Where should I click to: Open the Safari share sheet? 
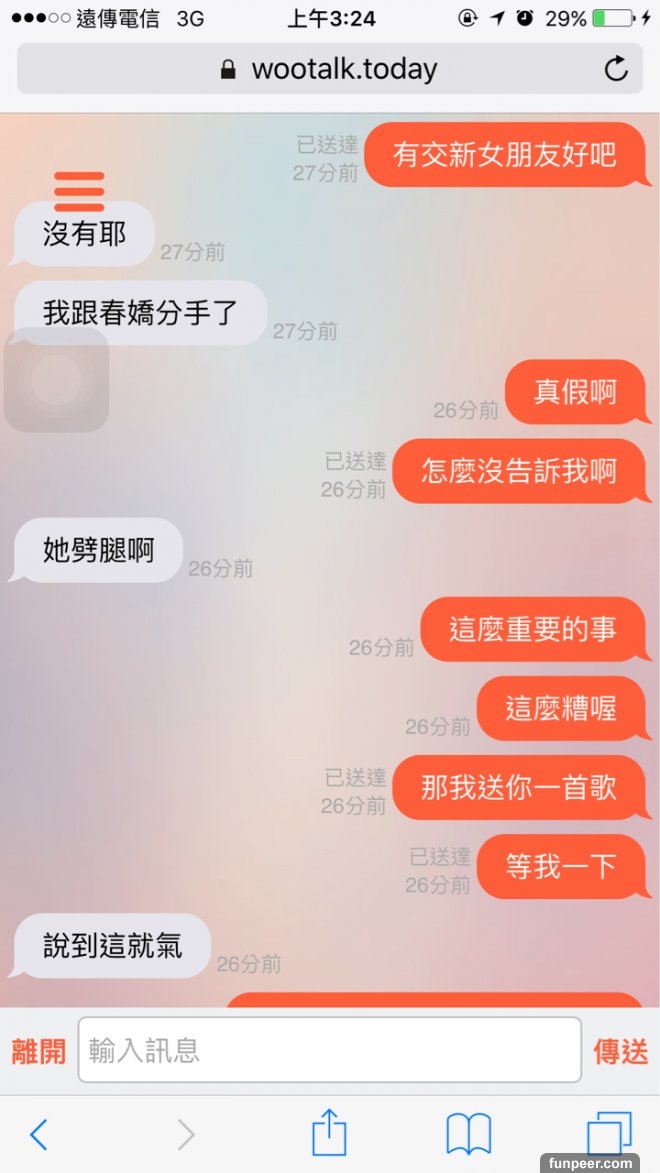pos(329,1133)
